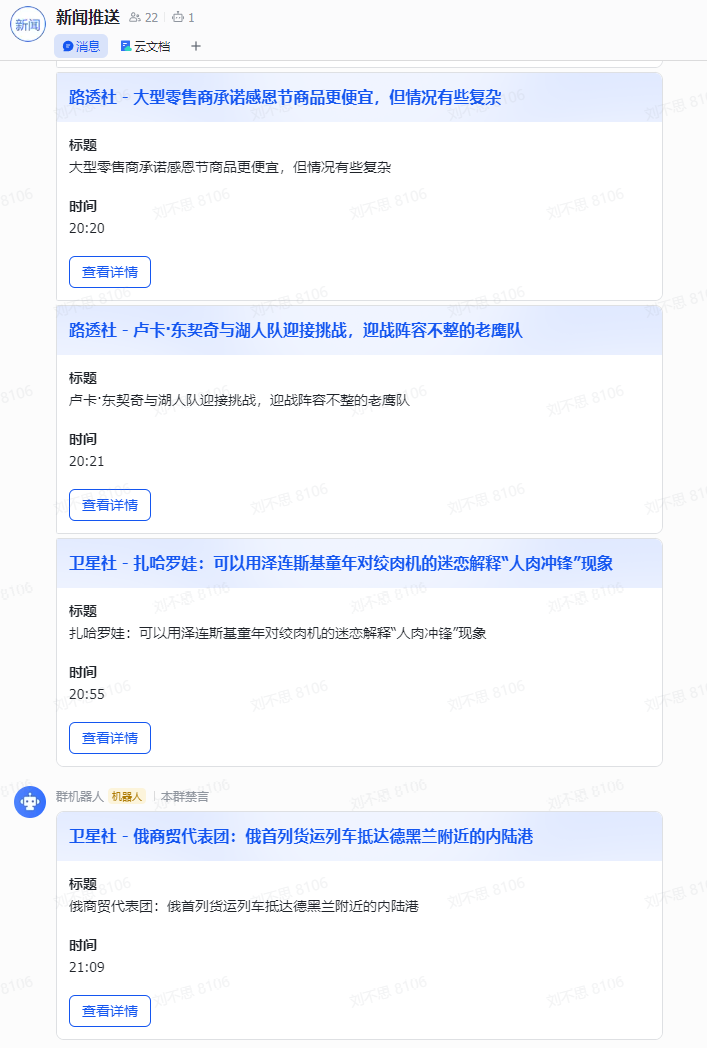View the group member count
707x1048 pixels.
(144, 17)
